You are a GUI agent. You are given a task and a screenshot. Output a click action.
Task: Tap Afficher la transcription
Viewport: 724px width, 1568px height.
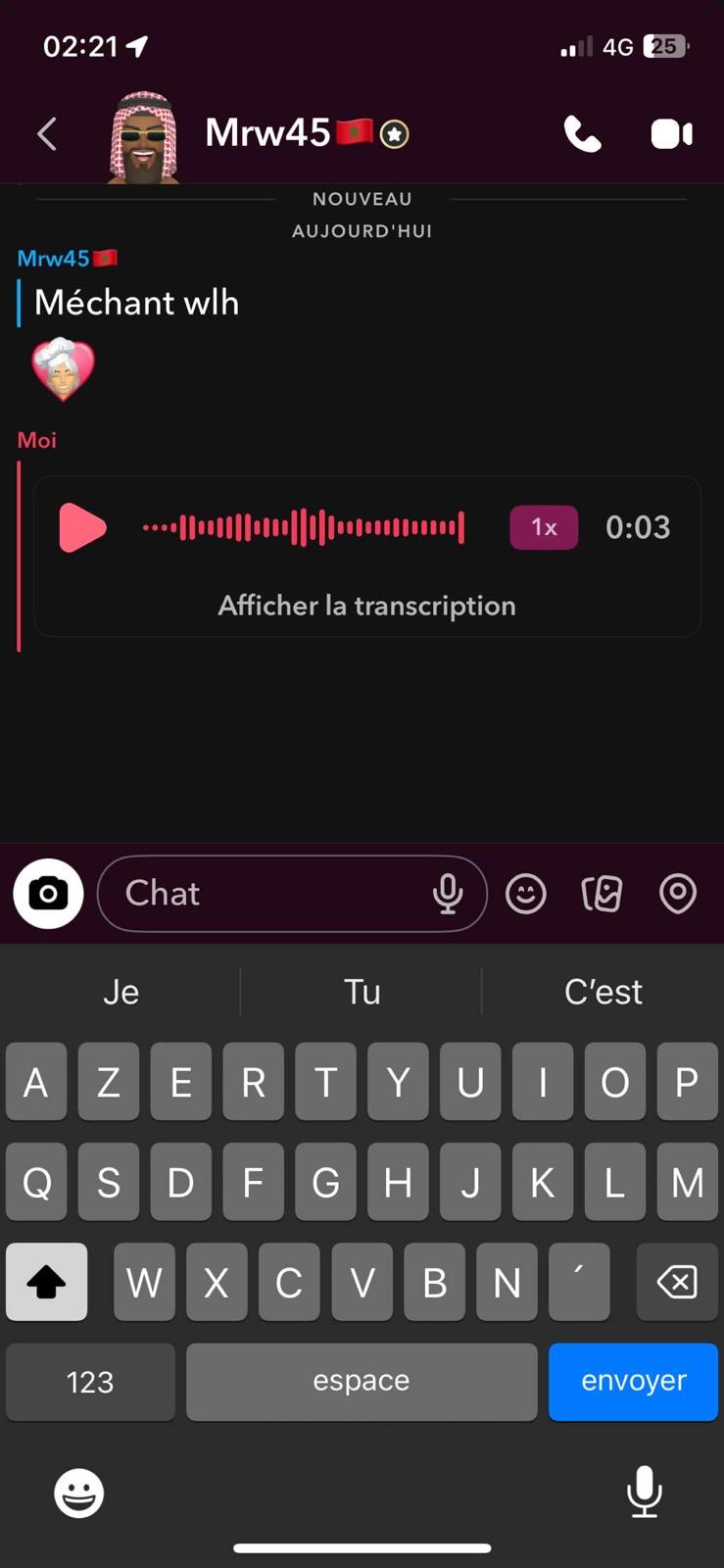pos(366,606)
